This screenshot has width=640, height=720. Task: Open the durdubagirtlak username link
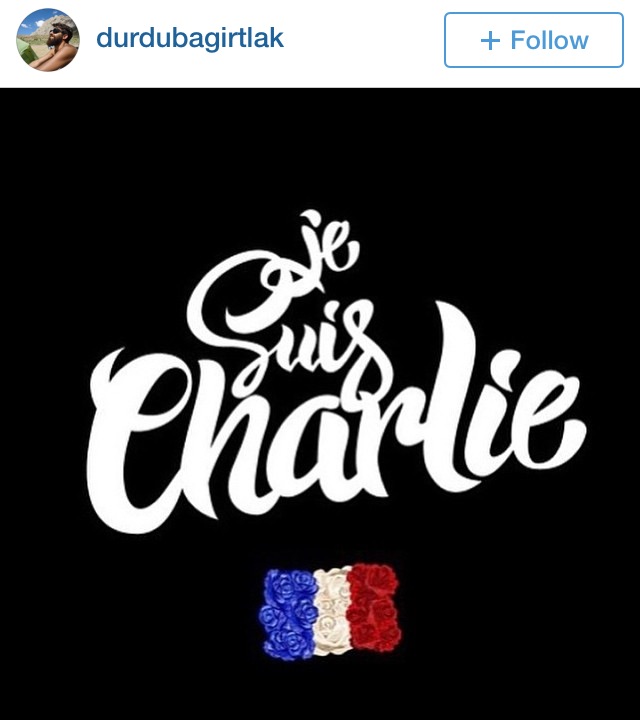pos(190,39)
